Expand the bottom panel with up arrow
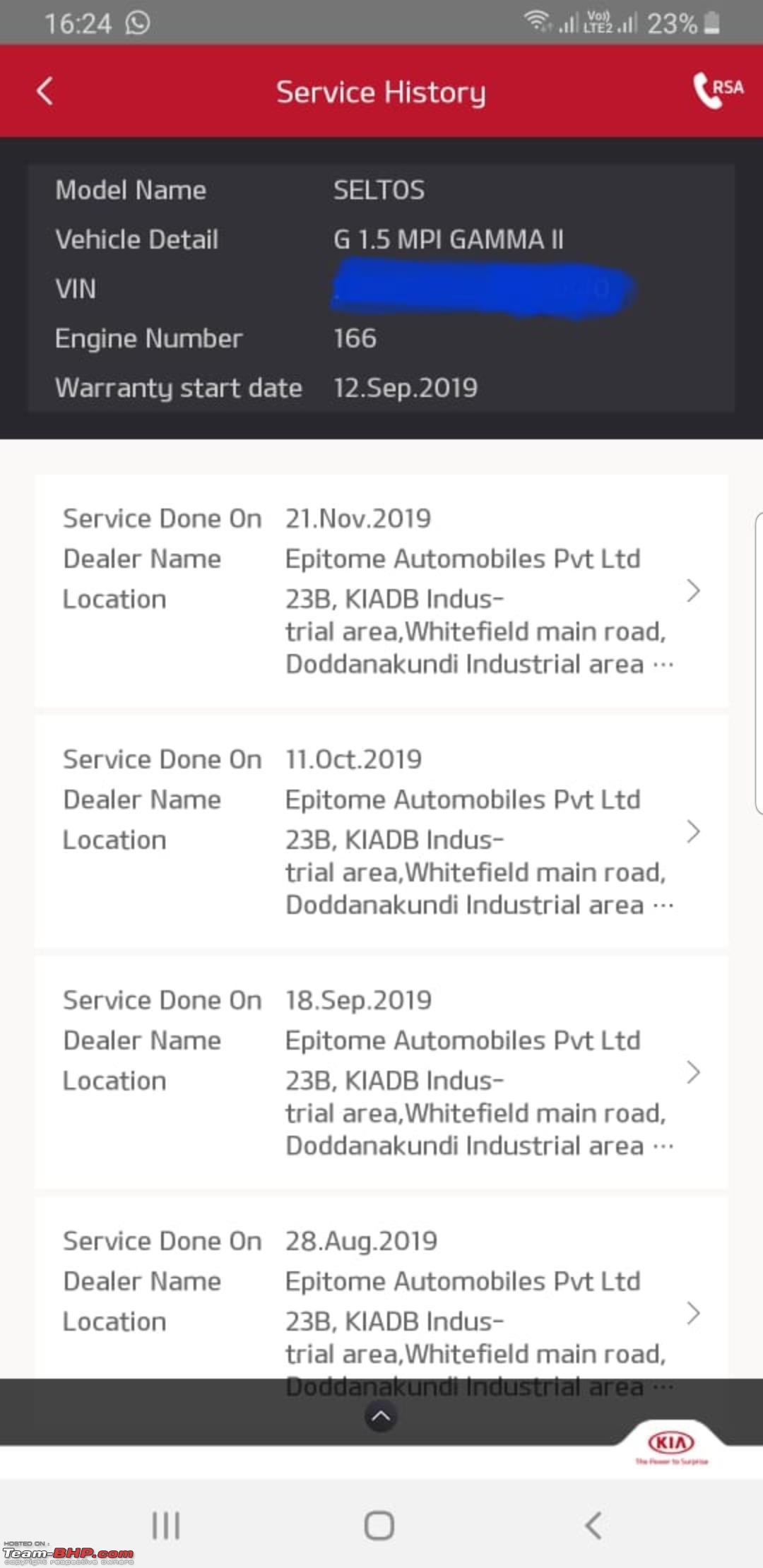This screenshot has width=763, height=1568. 381,1415
